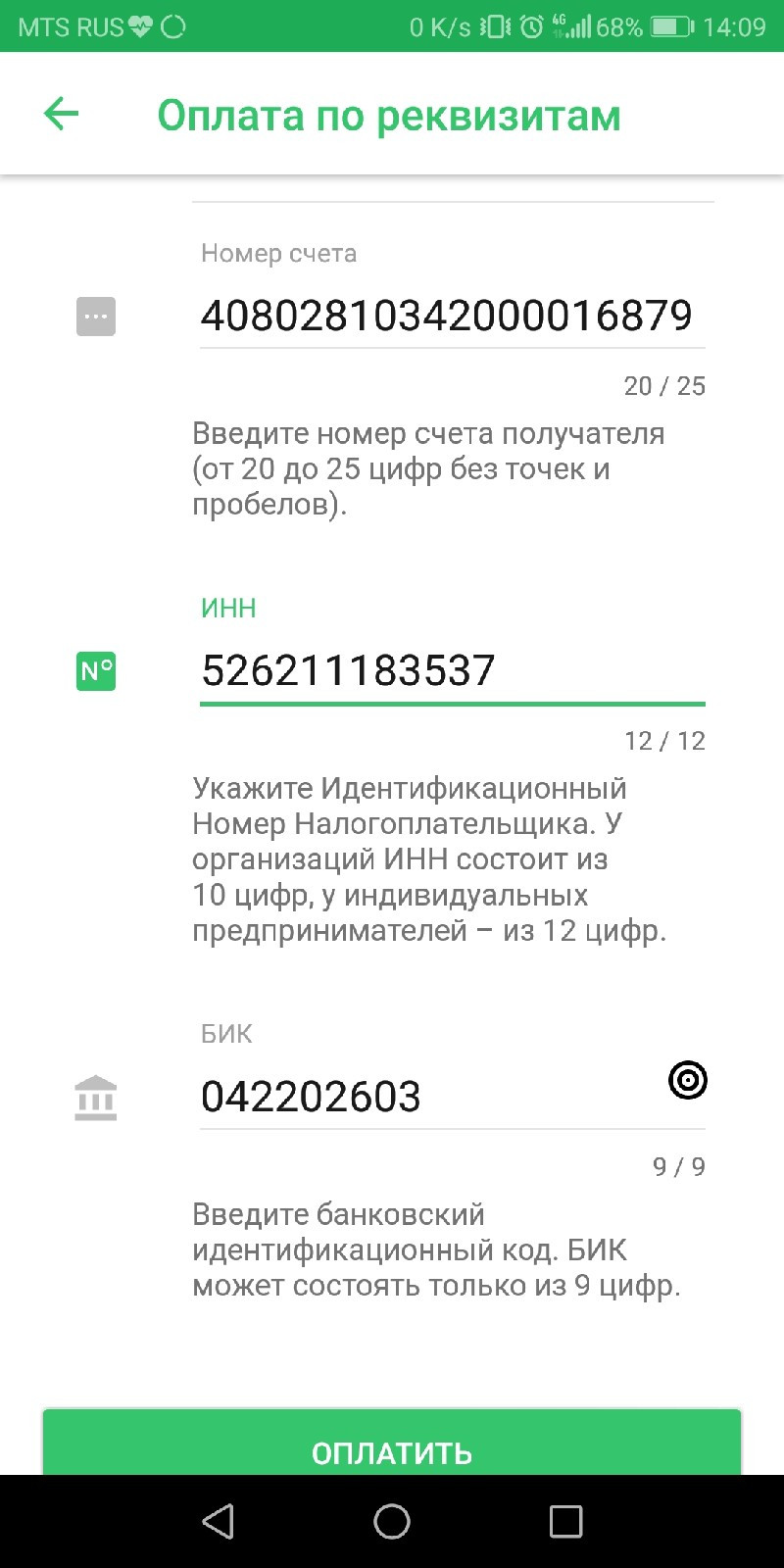Open the target icon beside БИК
Screen dimensions: 784x1568
[687, 1080]
